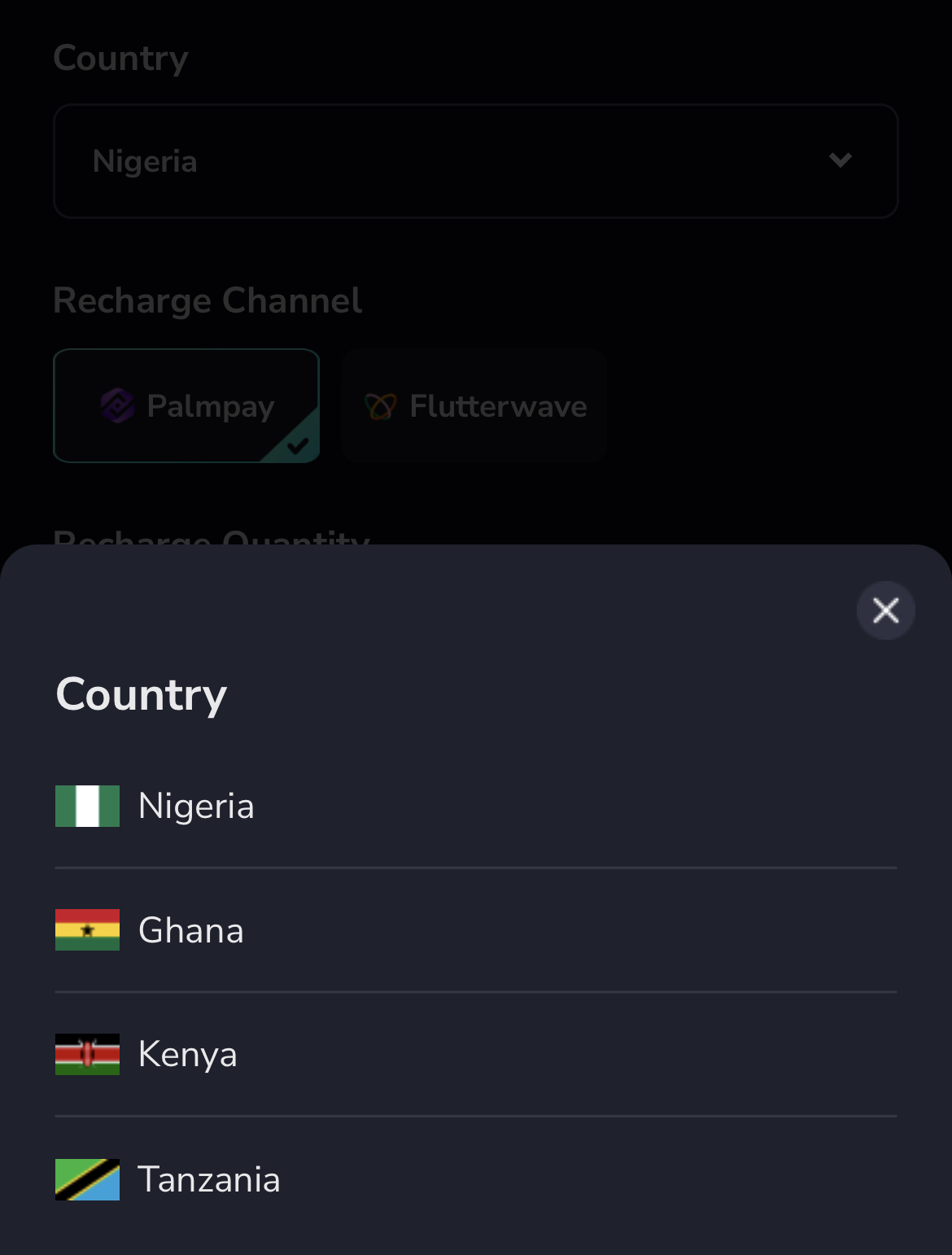Click the Nigeria flag icon
952x1255 pixels.
coord(87,806)
